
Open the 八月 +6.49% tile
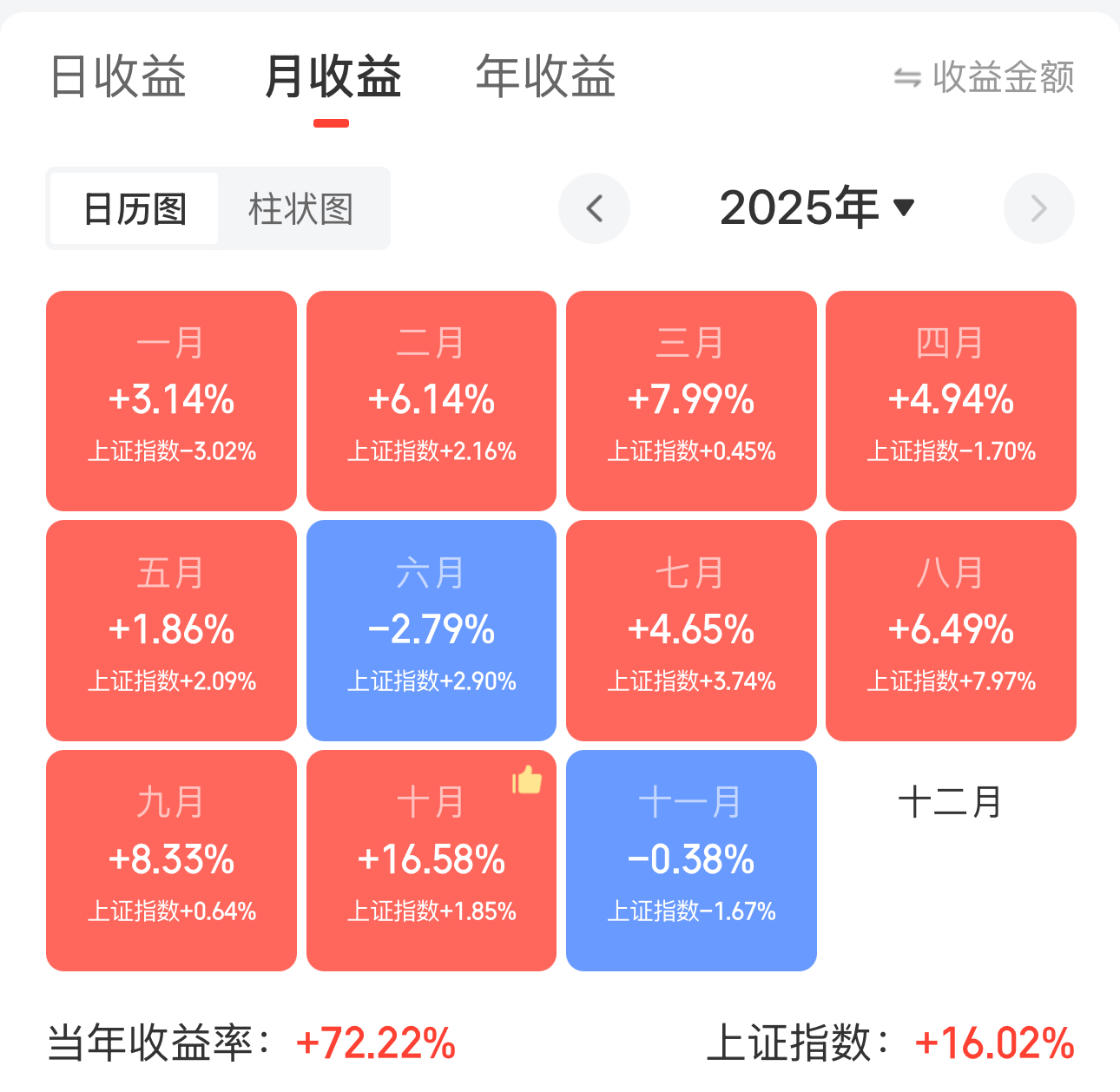tap(951, 630)
